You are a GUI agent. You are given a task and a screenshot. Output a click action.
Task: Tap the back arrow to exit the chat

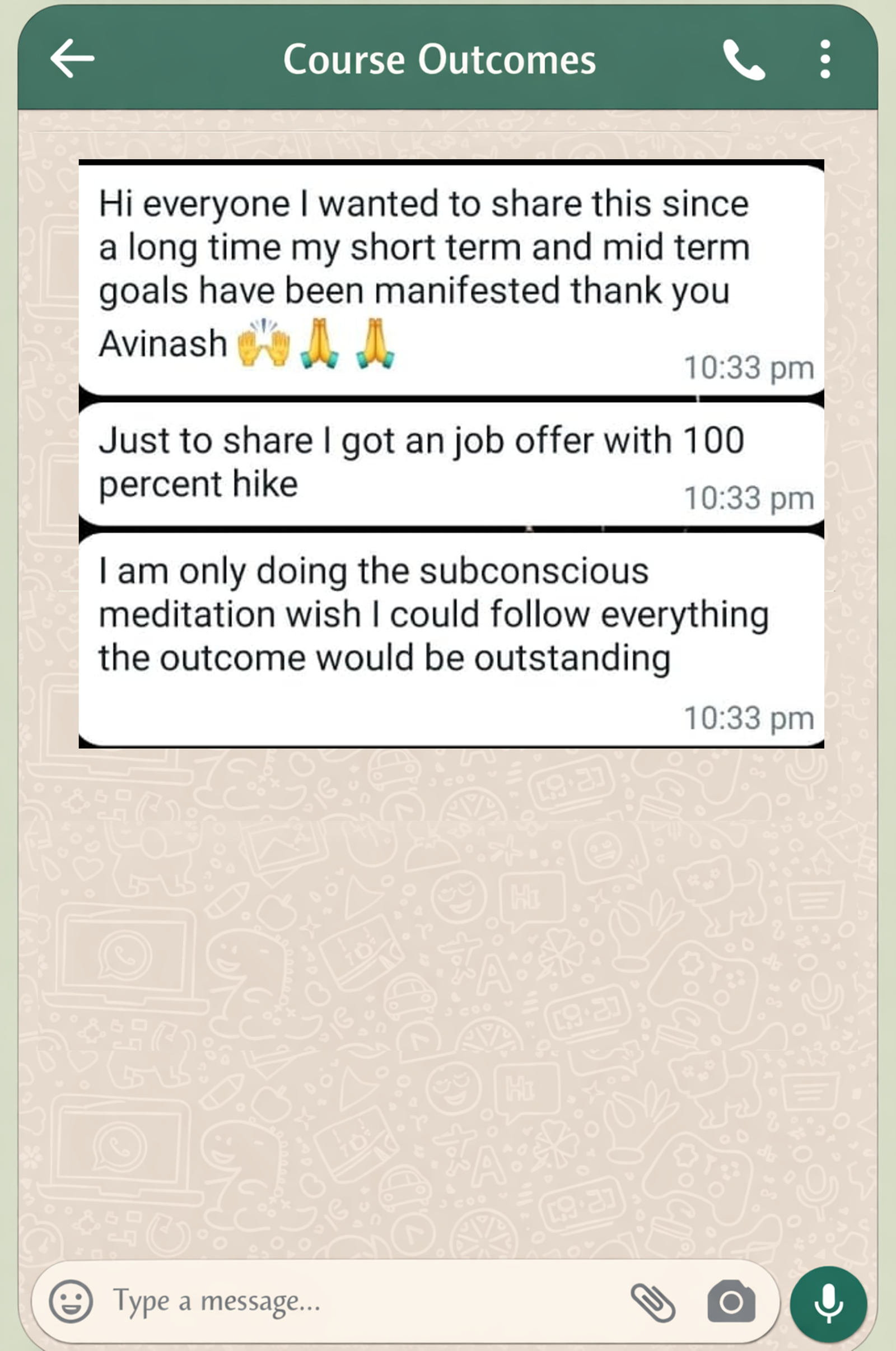[x=73, y=59]
